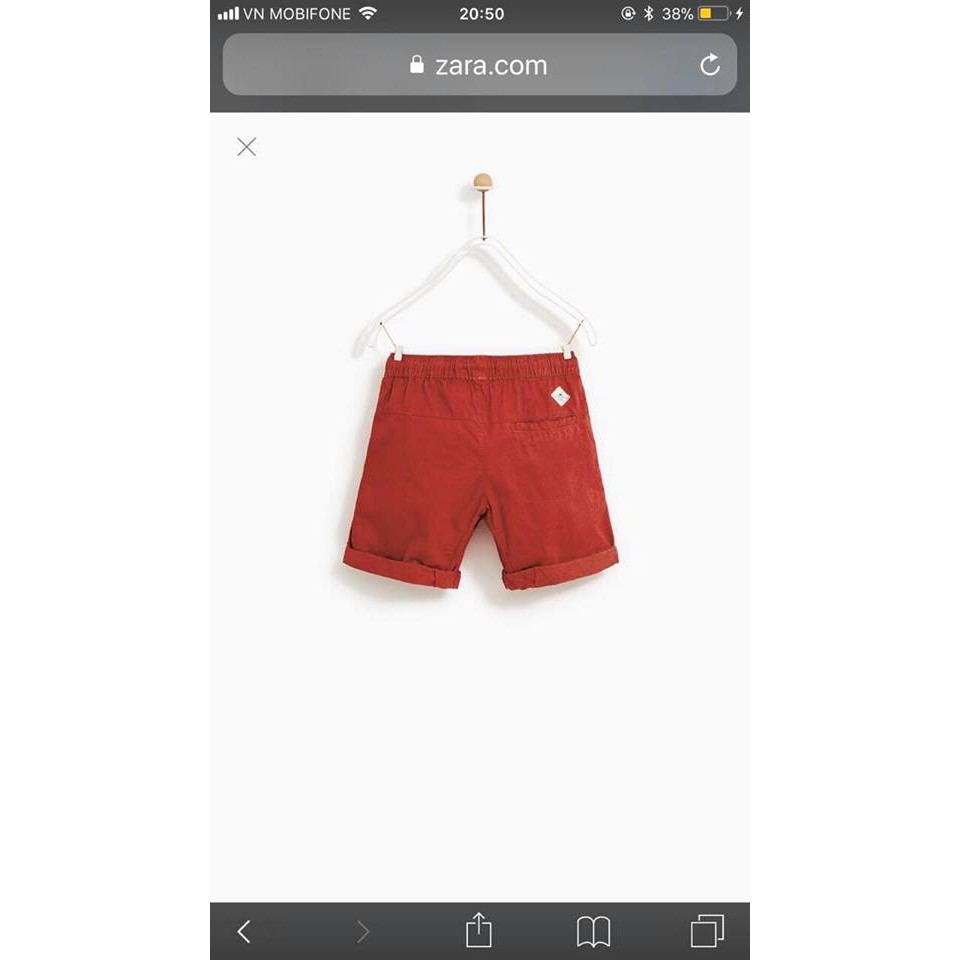Open the share sheet

click(x=479, y=930)
